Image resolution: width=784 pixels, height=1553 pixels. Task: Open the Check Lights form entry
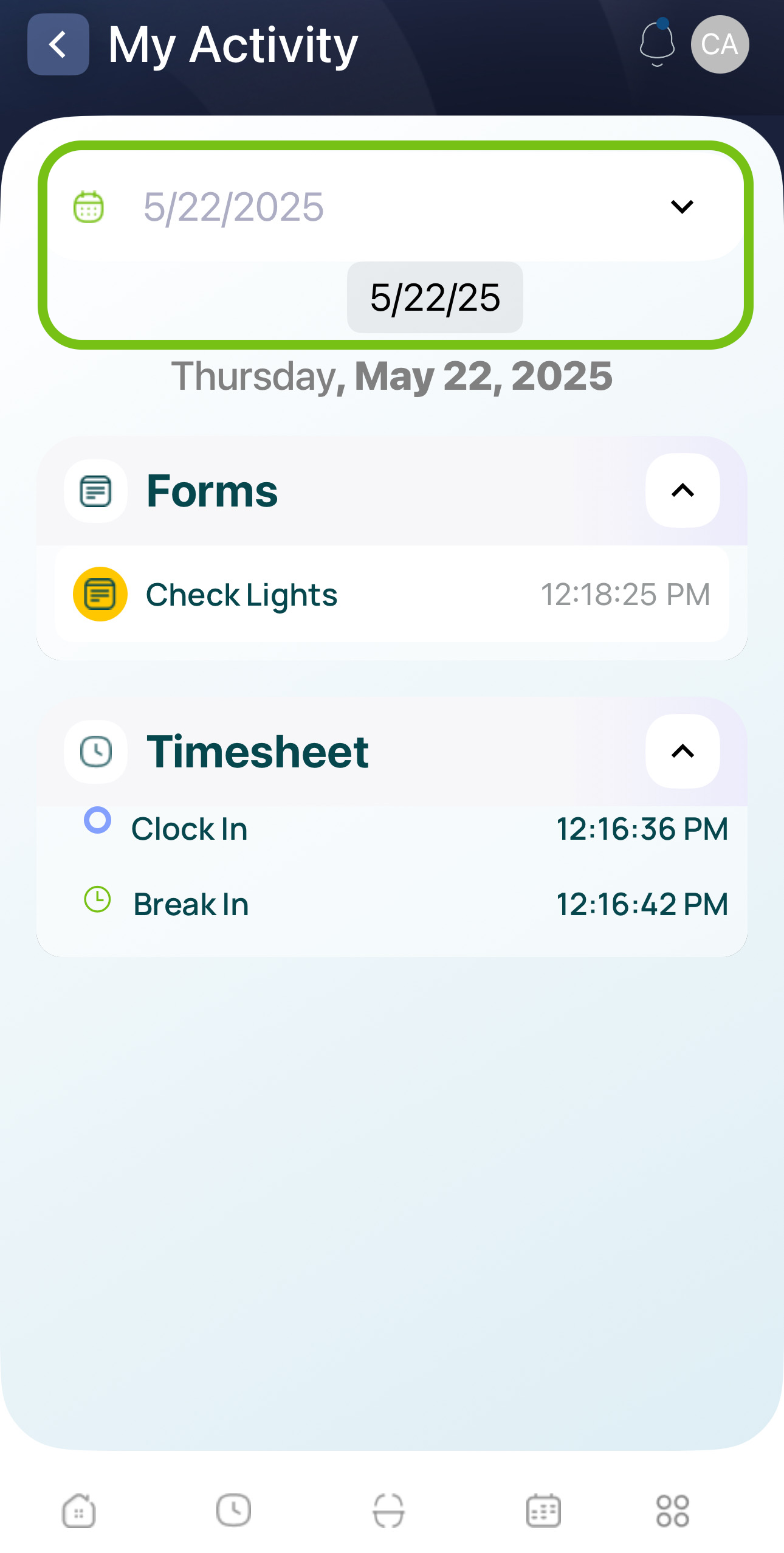tap(391, 594)
